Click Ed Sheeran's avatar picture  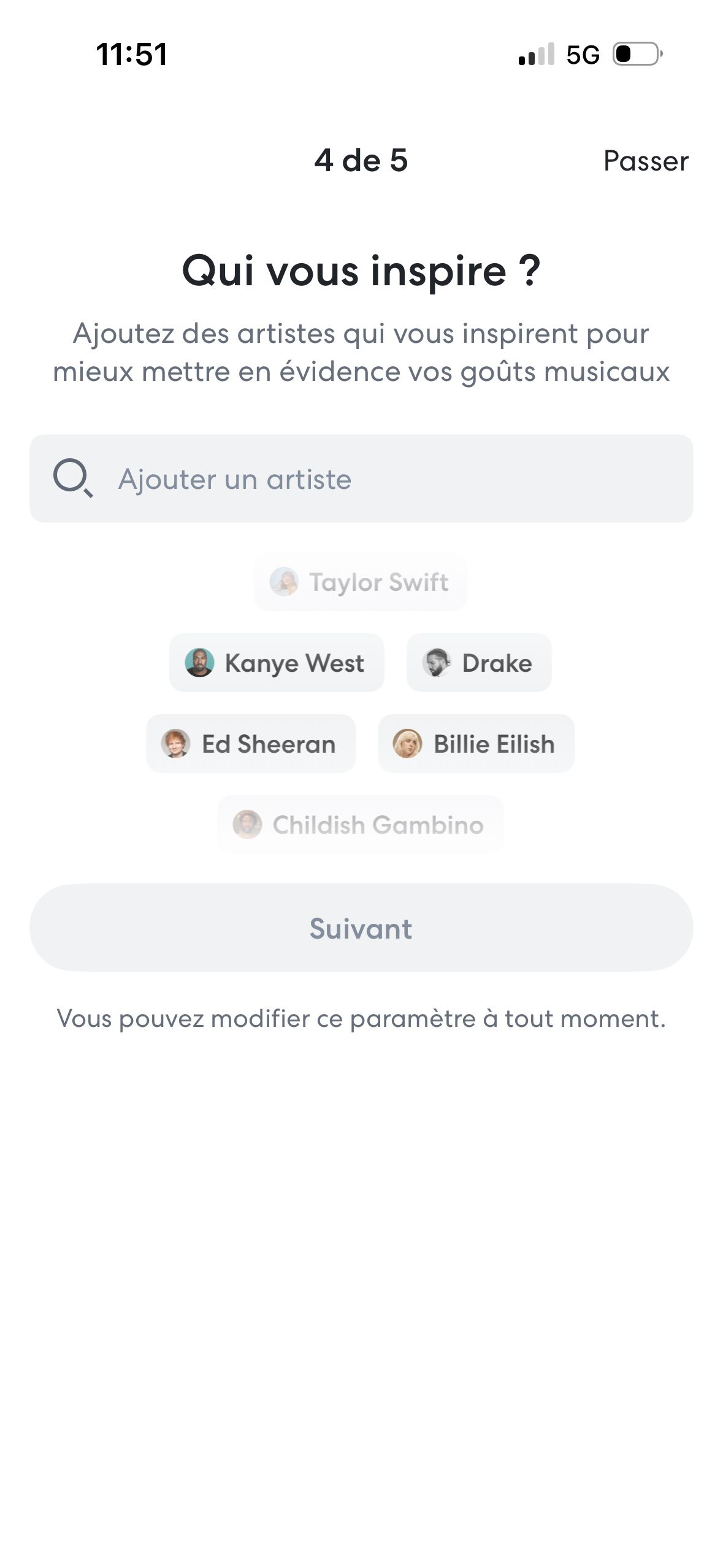click(x=175, y=744)
